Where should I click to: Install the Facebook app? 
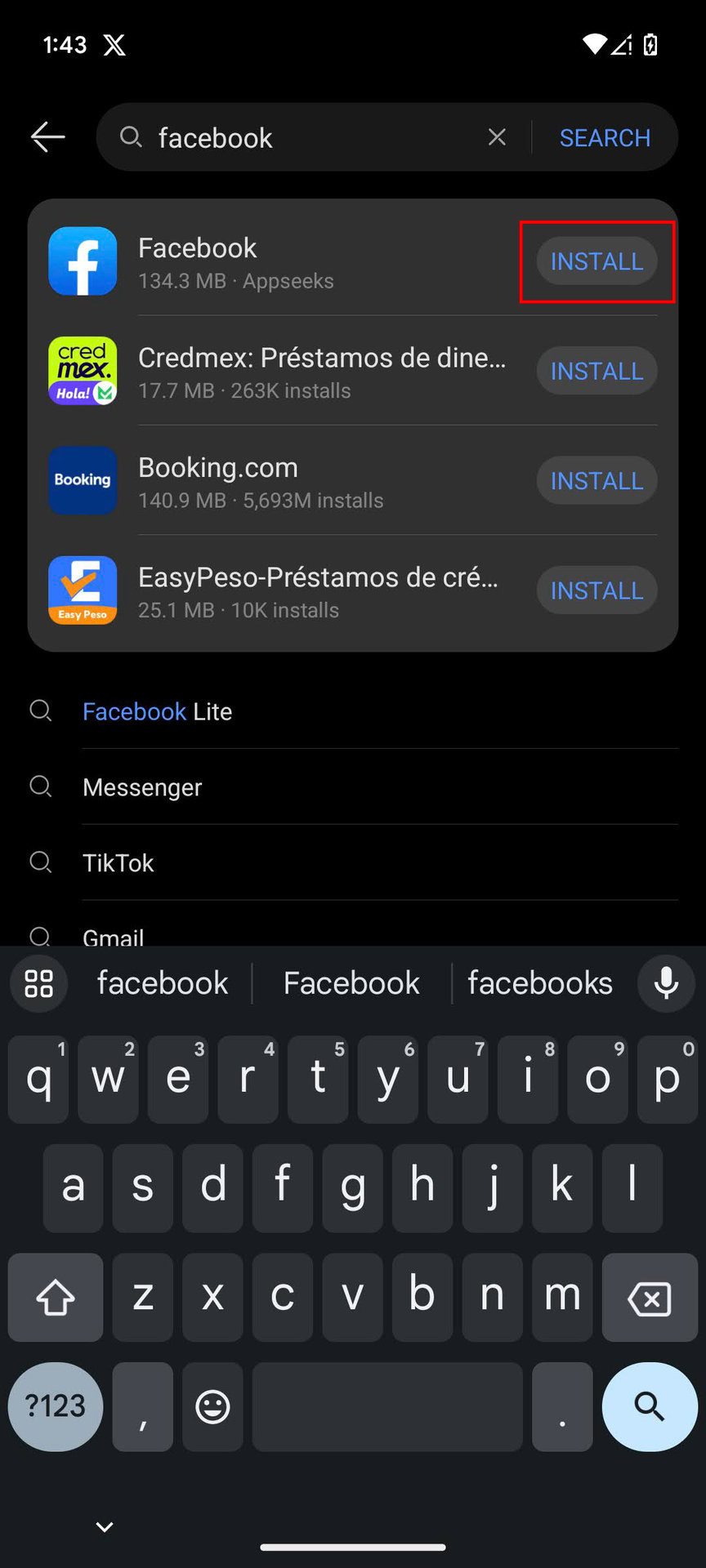coord(597,261)
